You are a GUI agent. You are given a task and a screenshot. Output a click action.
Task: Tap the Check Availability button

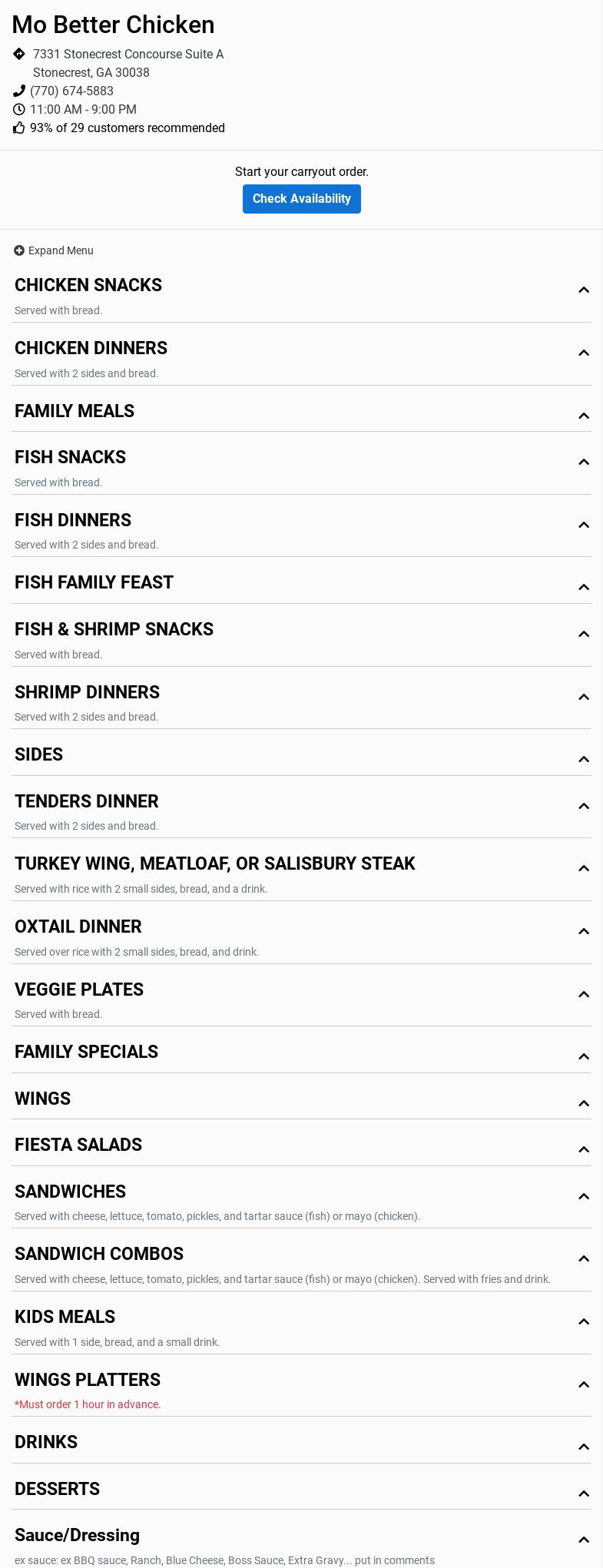pyautogui.click(x=301, y=199)
